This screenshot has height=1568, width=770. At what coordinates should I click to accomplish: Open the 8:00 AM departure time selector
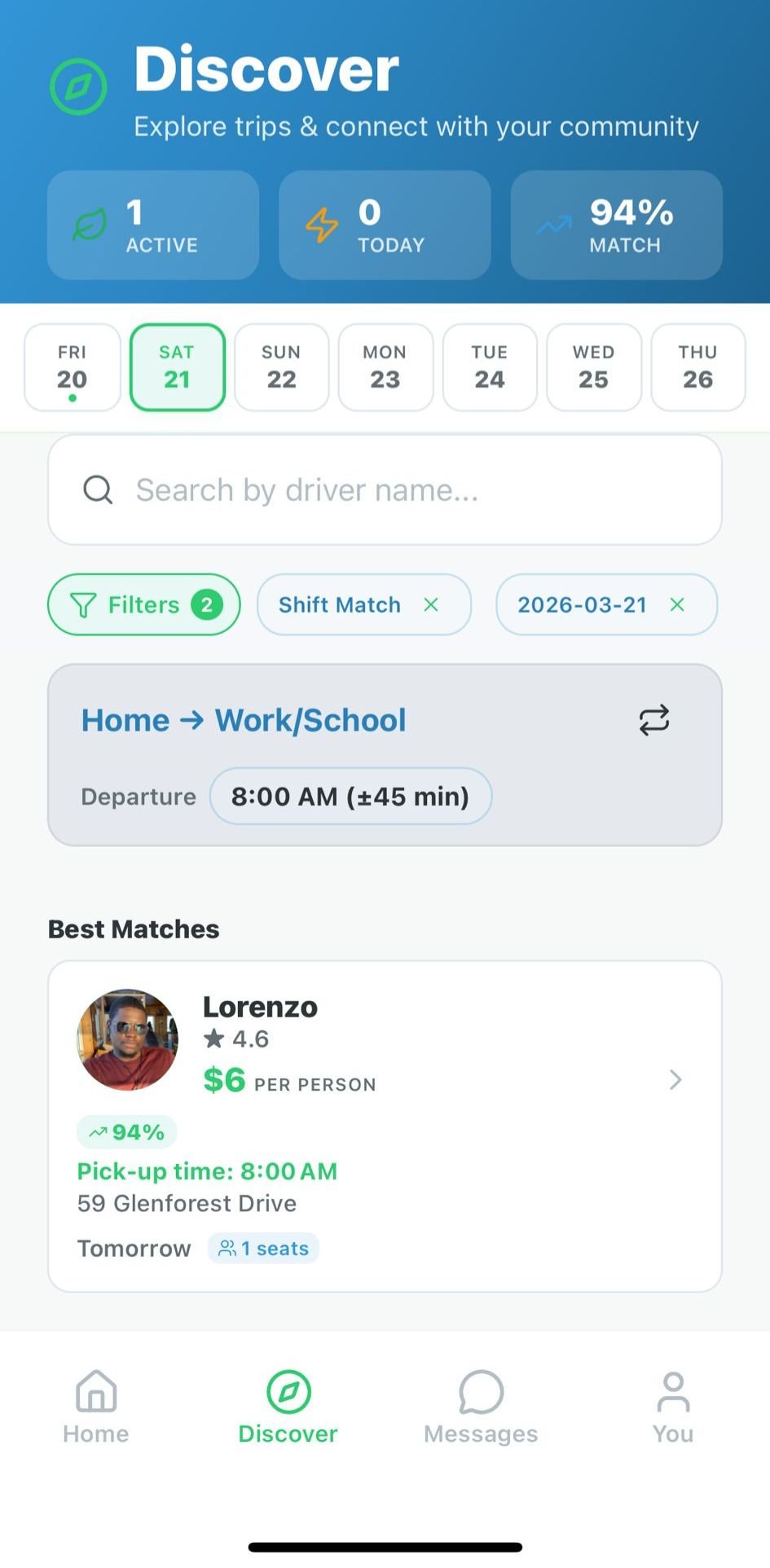point(350,796)
